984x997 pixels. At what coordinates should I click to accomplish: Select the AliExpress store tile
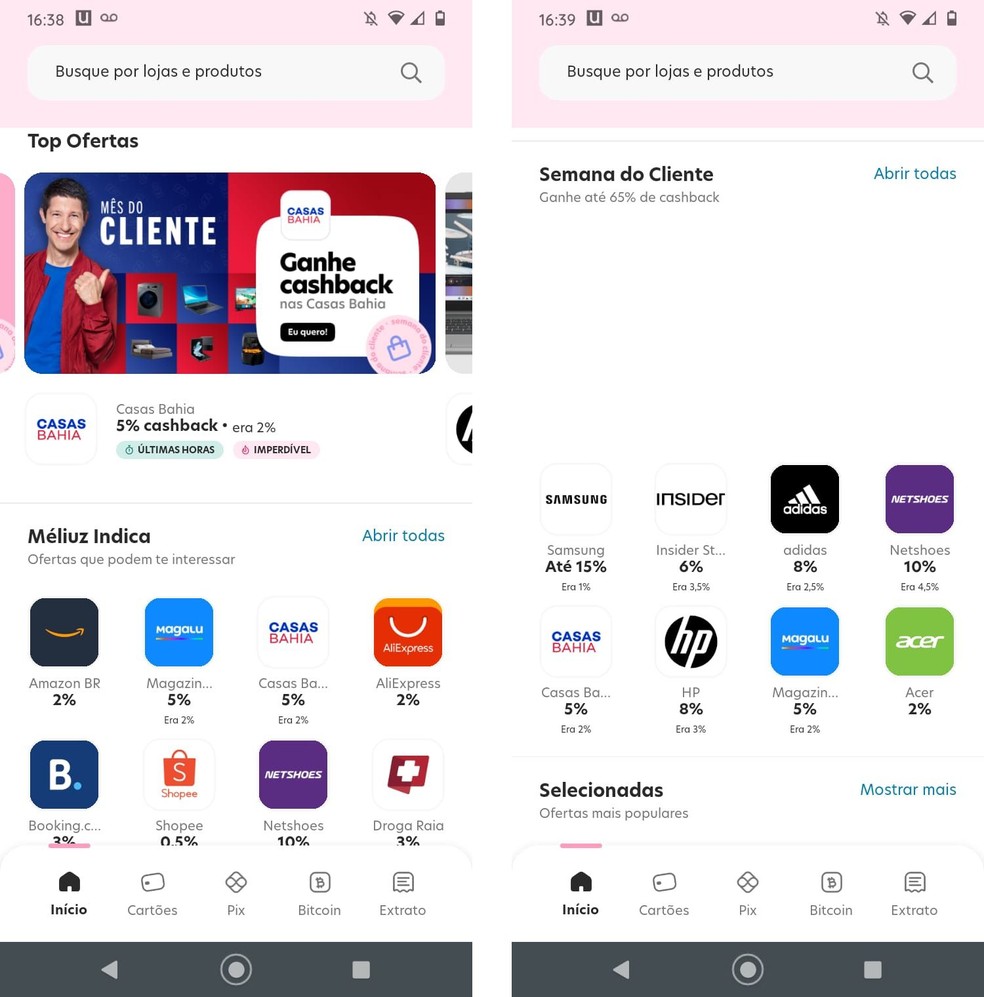coord(407,633)
